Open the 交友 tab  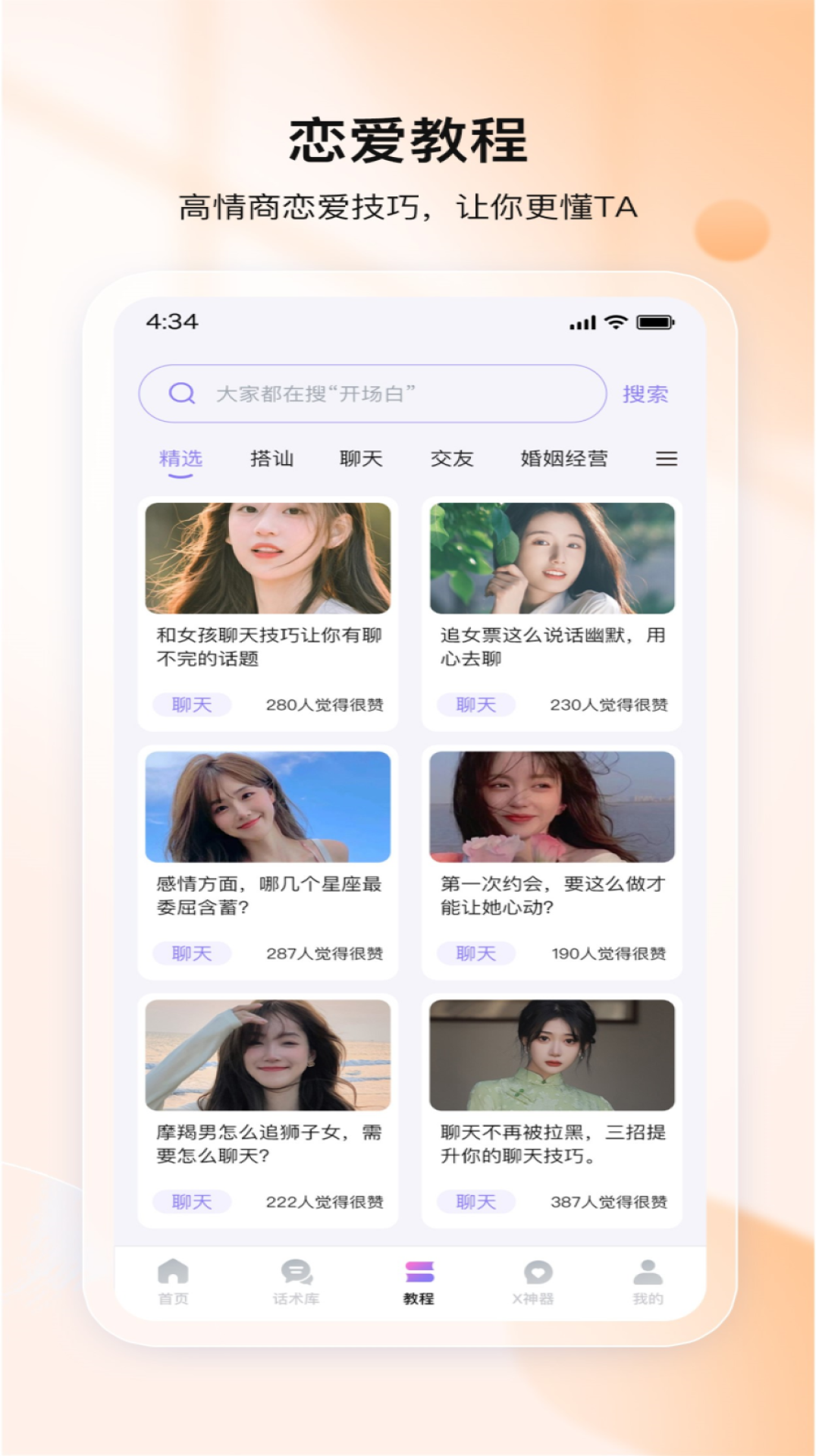click(x=452, y=458)
